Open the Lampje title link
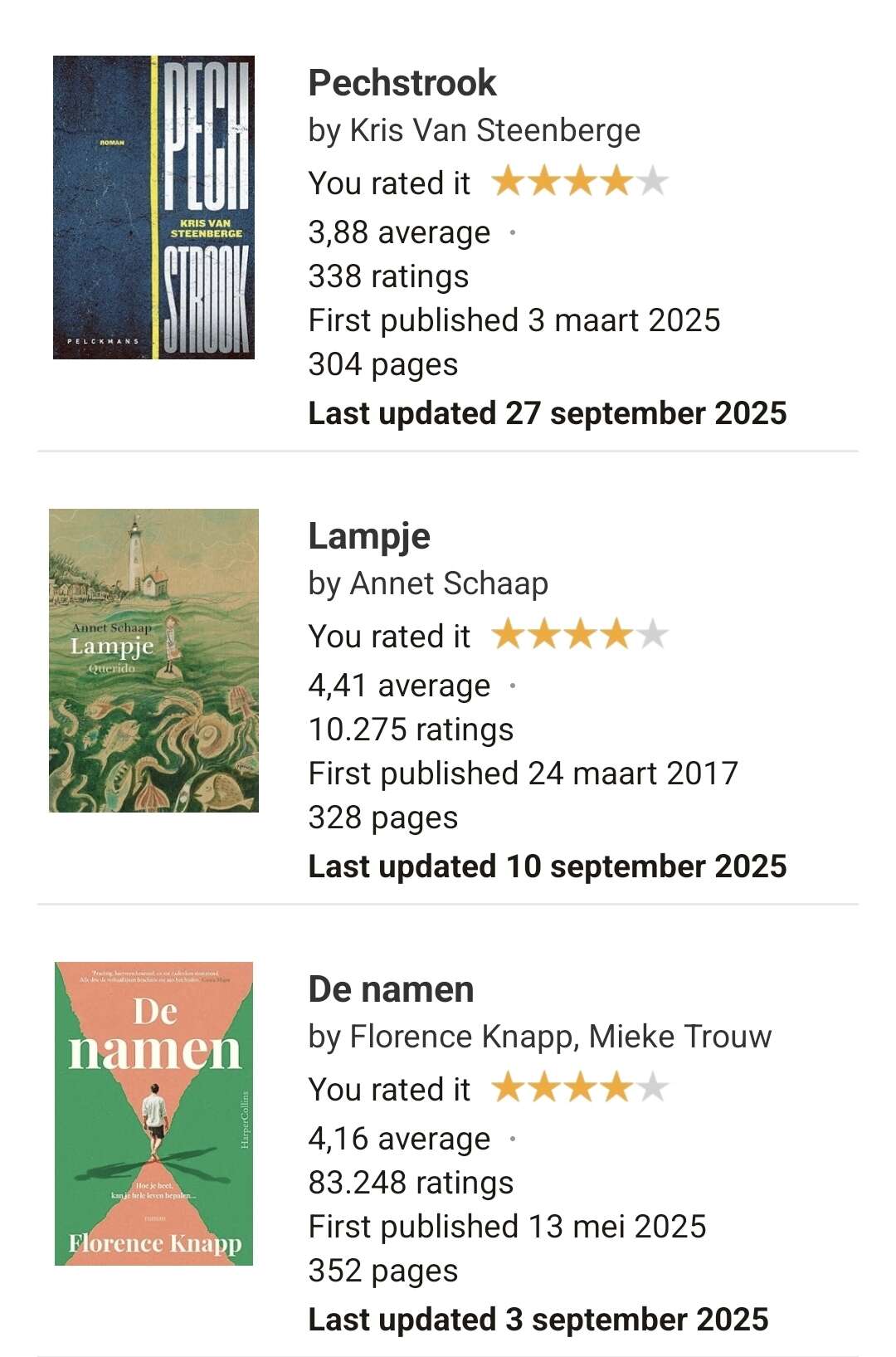Viewport: 896px width, 1357px height. pos(368,536)
